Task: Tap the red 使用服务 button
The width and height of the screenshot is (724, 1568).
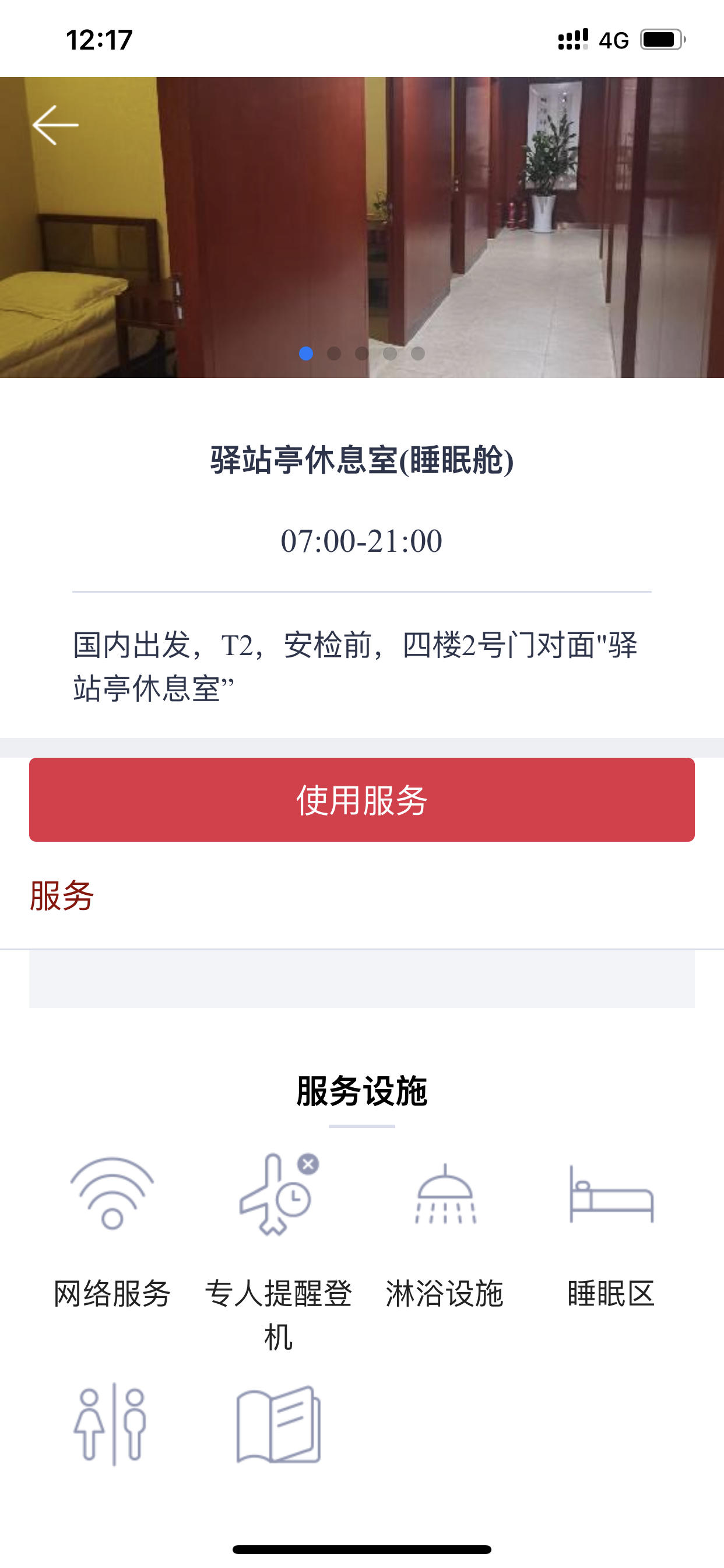Action: [x=362, y=799]
